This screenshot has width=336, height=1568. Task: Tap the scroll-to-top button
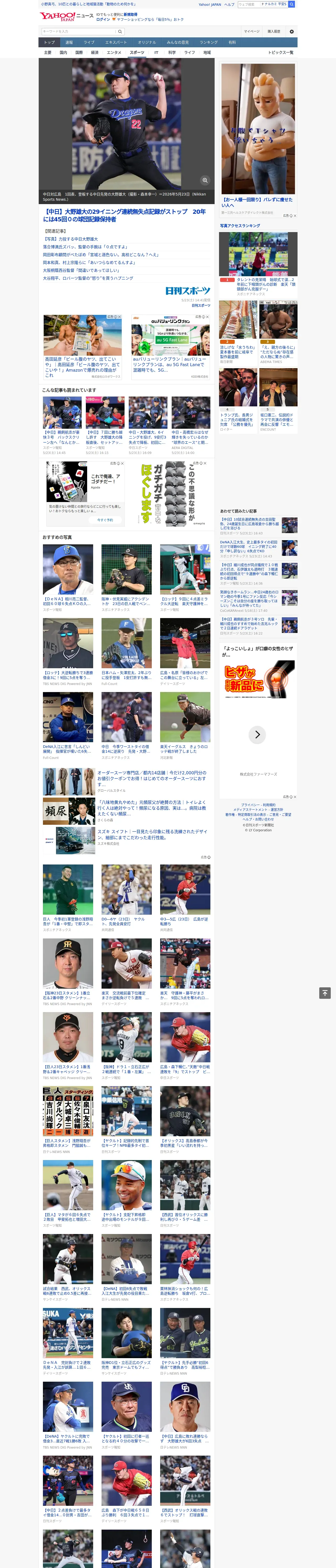click(x=325, y=993)
